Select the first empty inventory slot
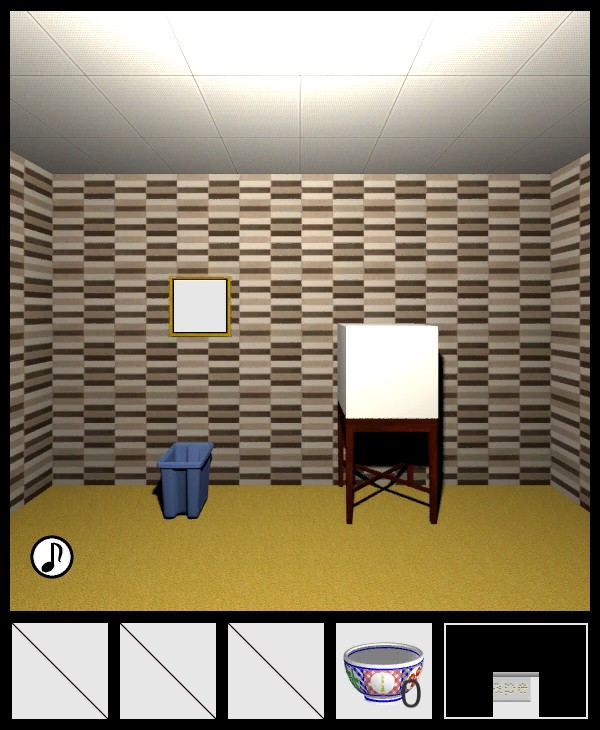Viewport: 600px width, 730px height. [60, 671]
